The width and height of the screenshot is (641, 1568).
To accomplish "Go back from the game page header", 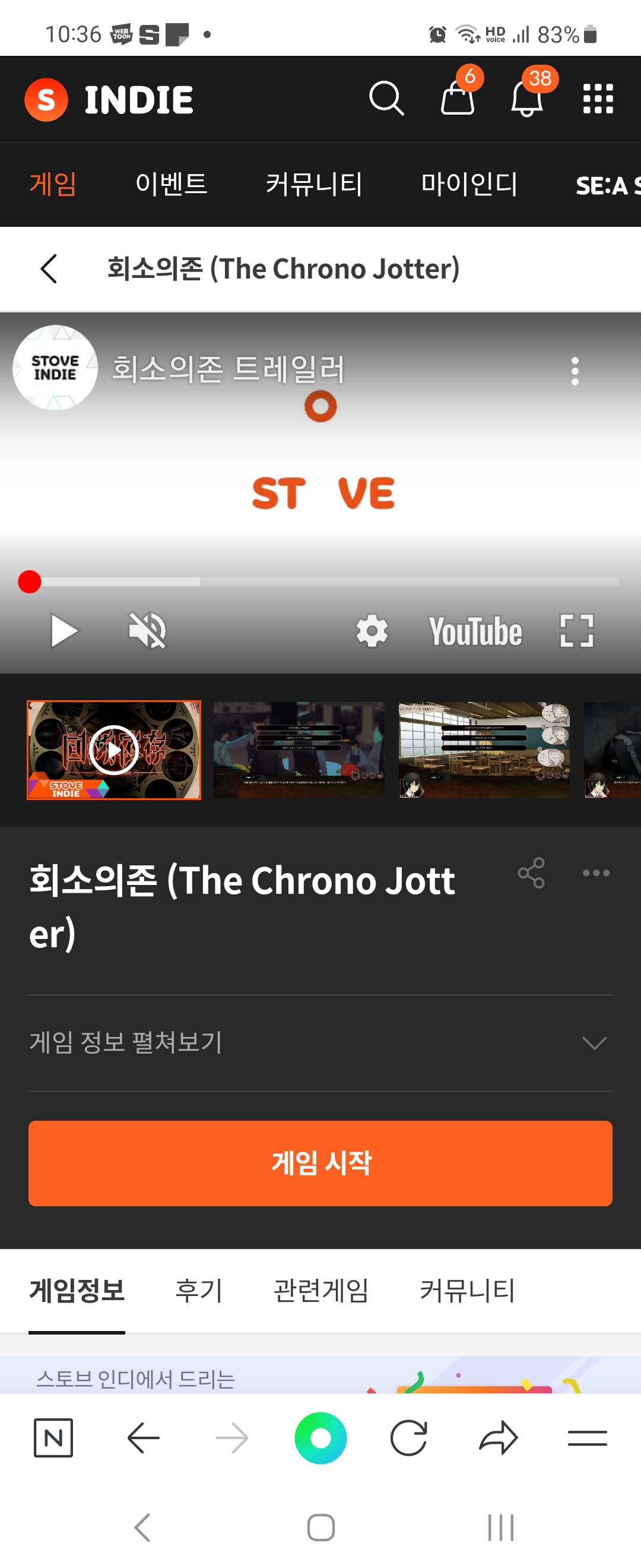I will [x=49, y=269].
